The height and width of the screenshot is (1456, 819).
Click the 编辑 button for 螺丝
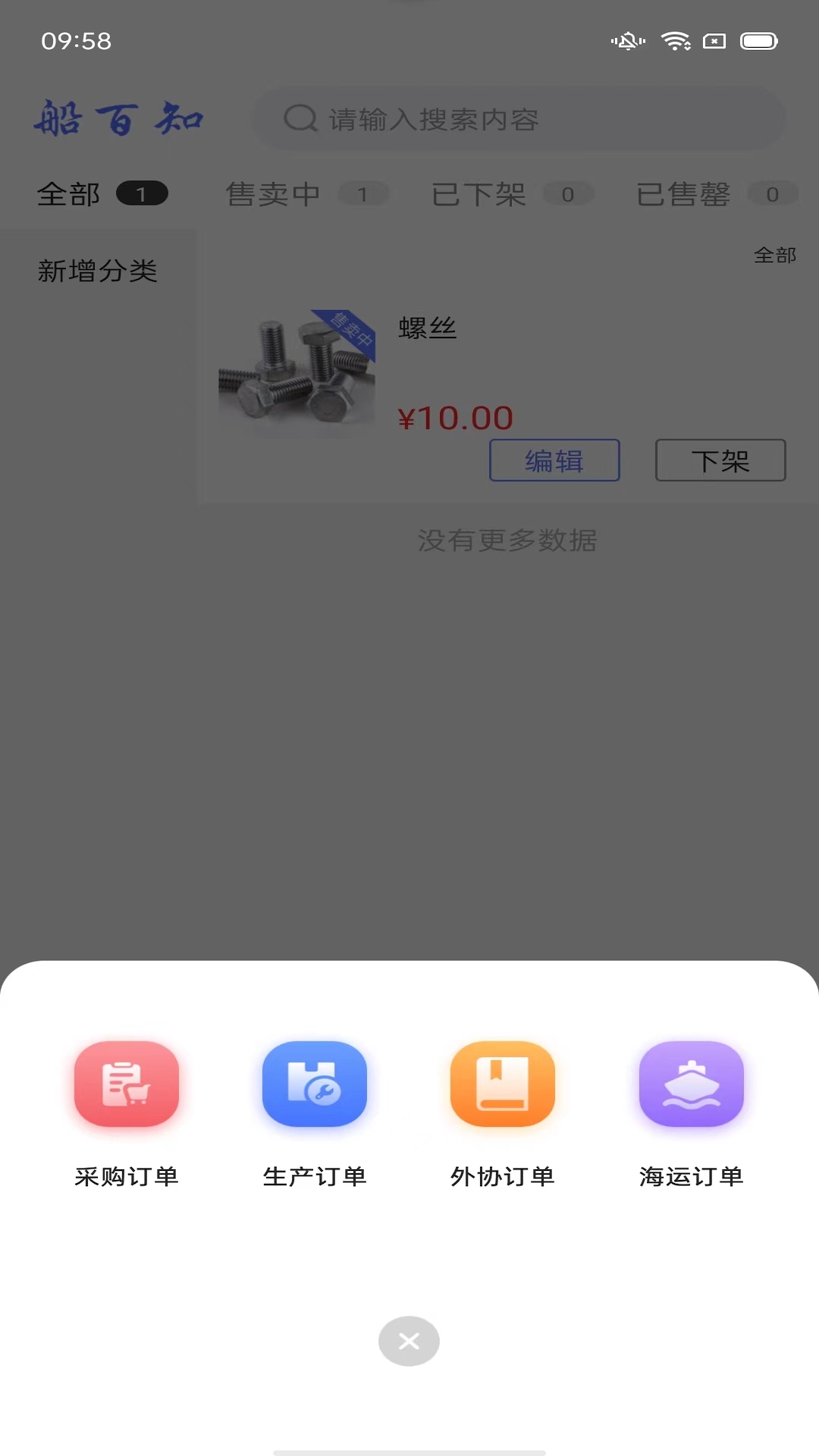tap(554, 460)
